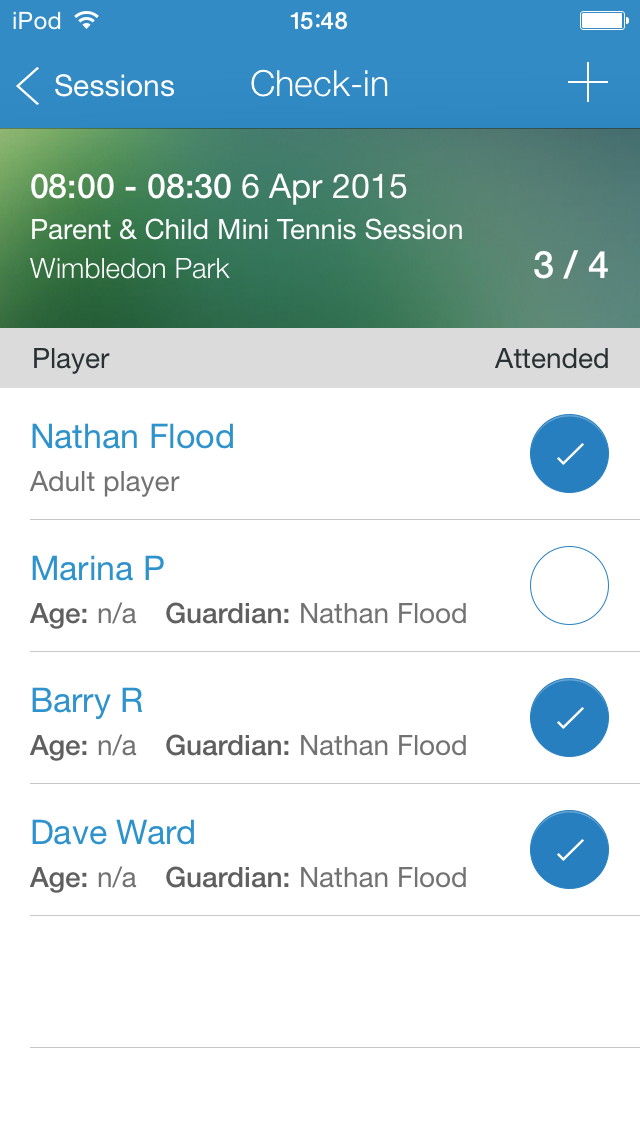The image size is (640, 1136).
Task: View Dave Ward's player details
Action: click(x=113, y=833)
